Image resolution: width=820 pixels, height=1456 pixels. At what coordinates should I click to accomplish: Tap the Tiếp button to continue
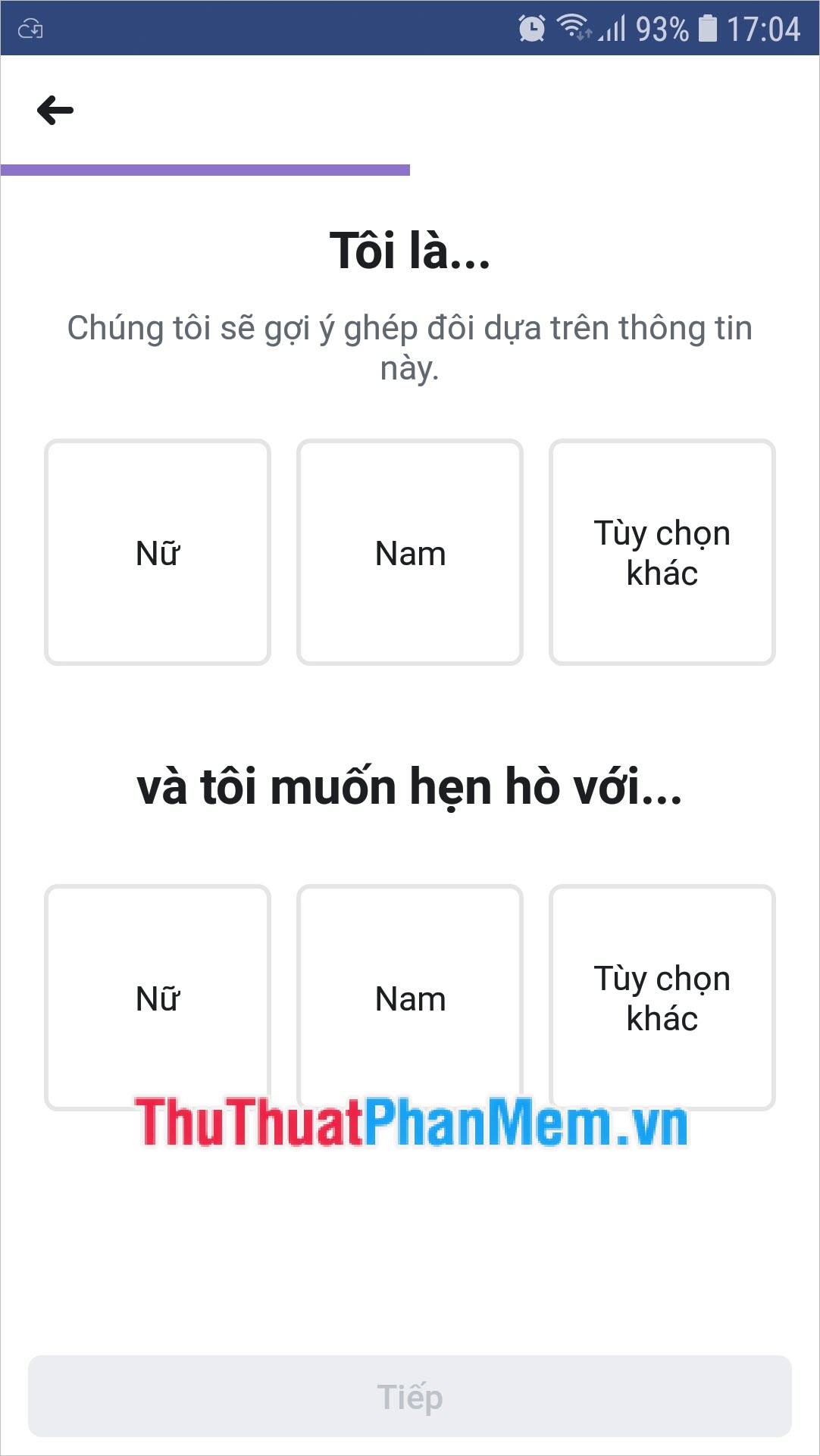click(x=410, y=1396)
